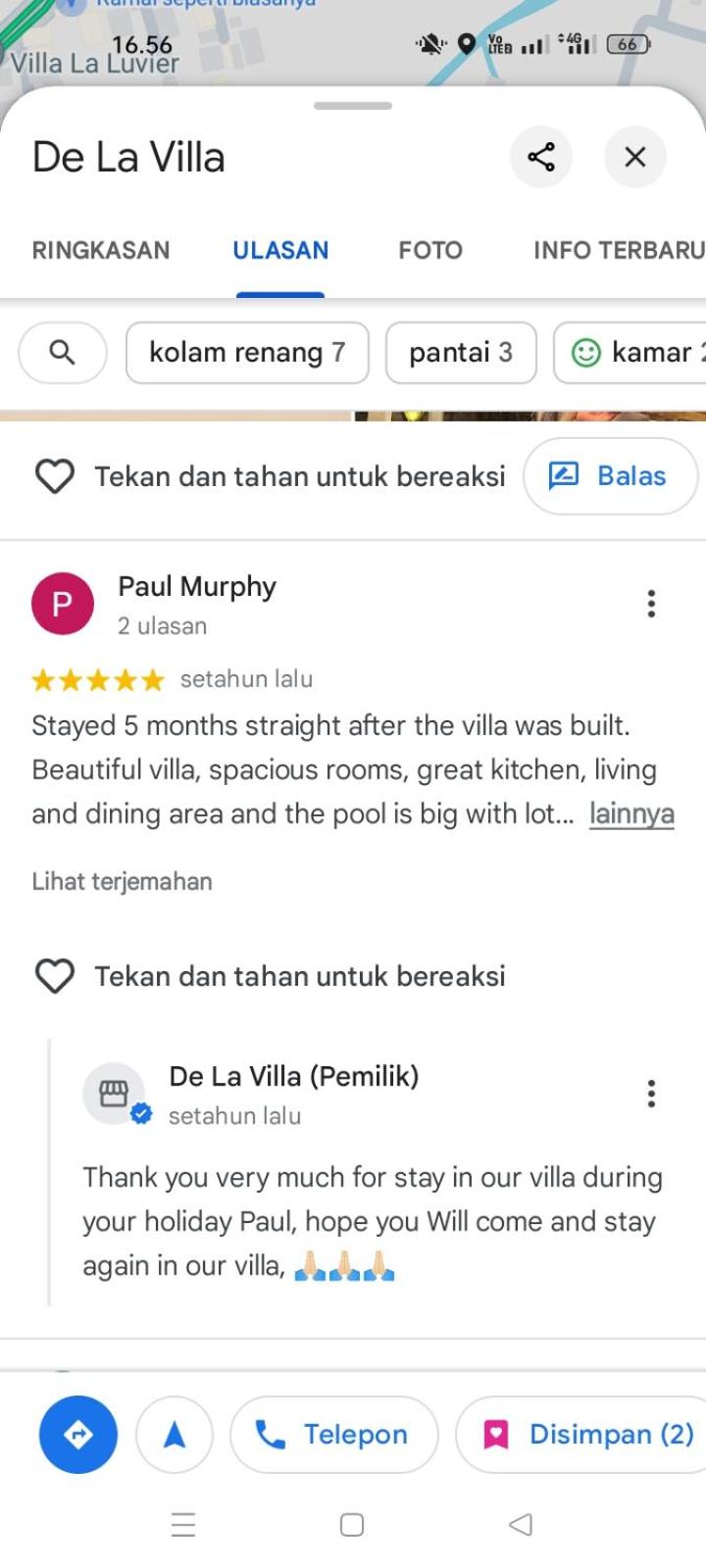Select the kamar review chip
This screenshot has height=1568, width=706.
[630, 353]
